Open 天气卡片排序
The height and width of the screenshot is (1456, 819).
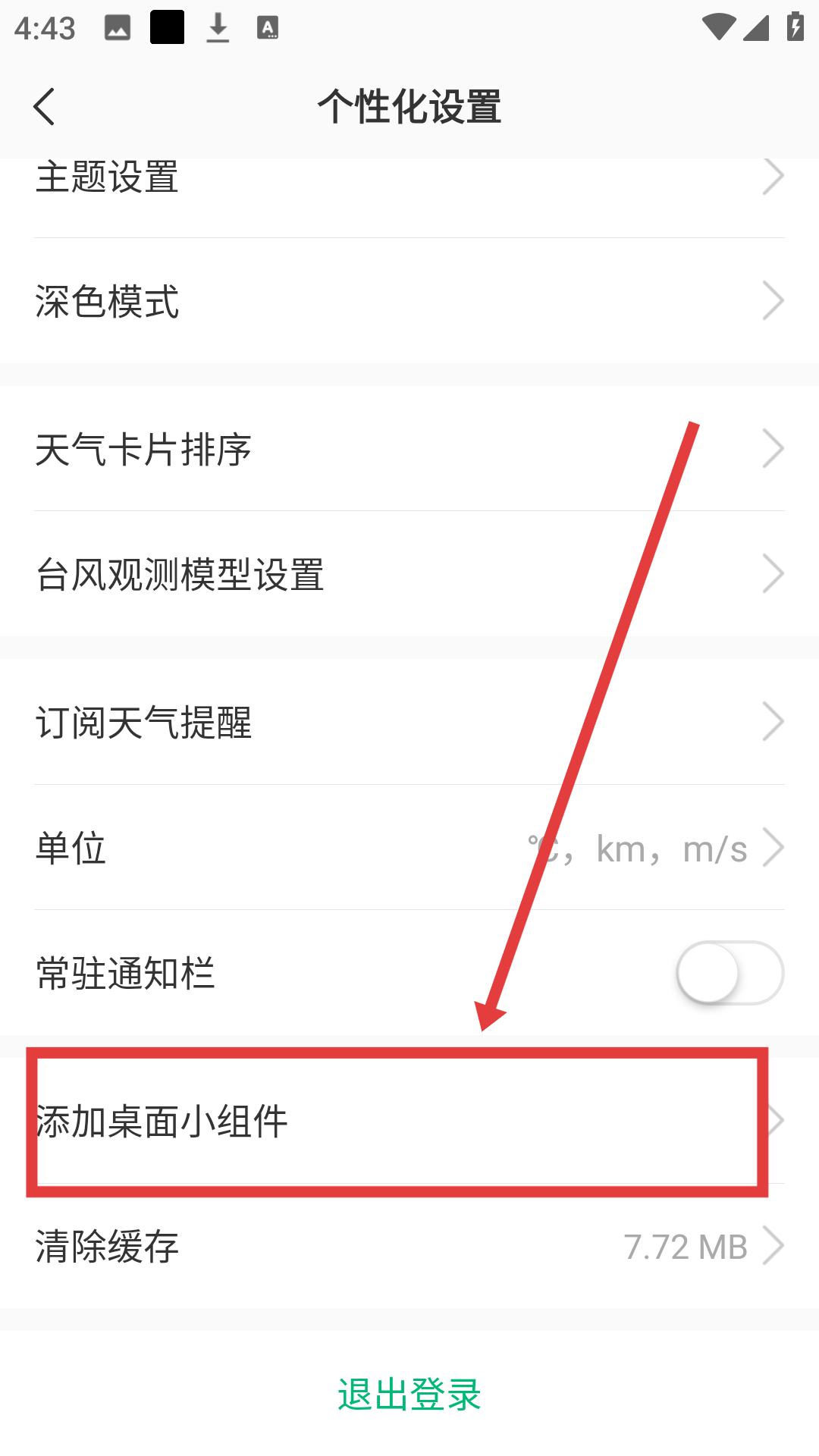pyautogui.click(x=409, y=449)
